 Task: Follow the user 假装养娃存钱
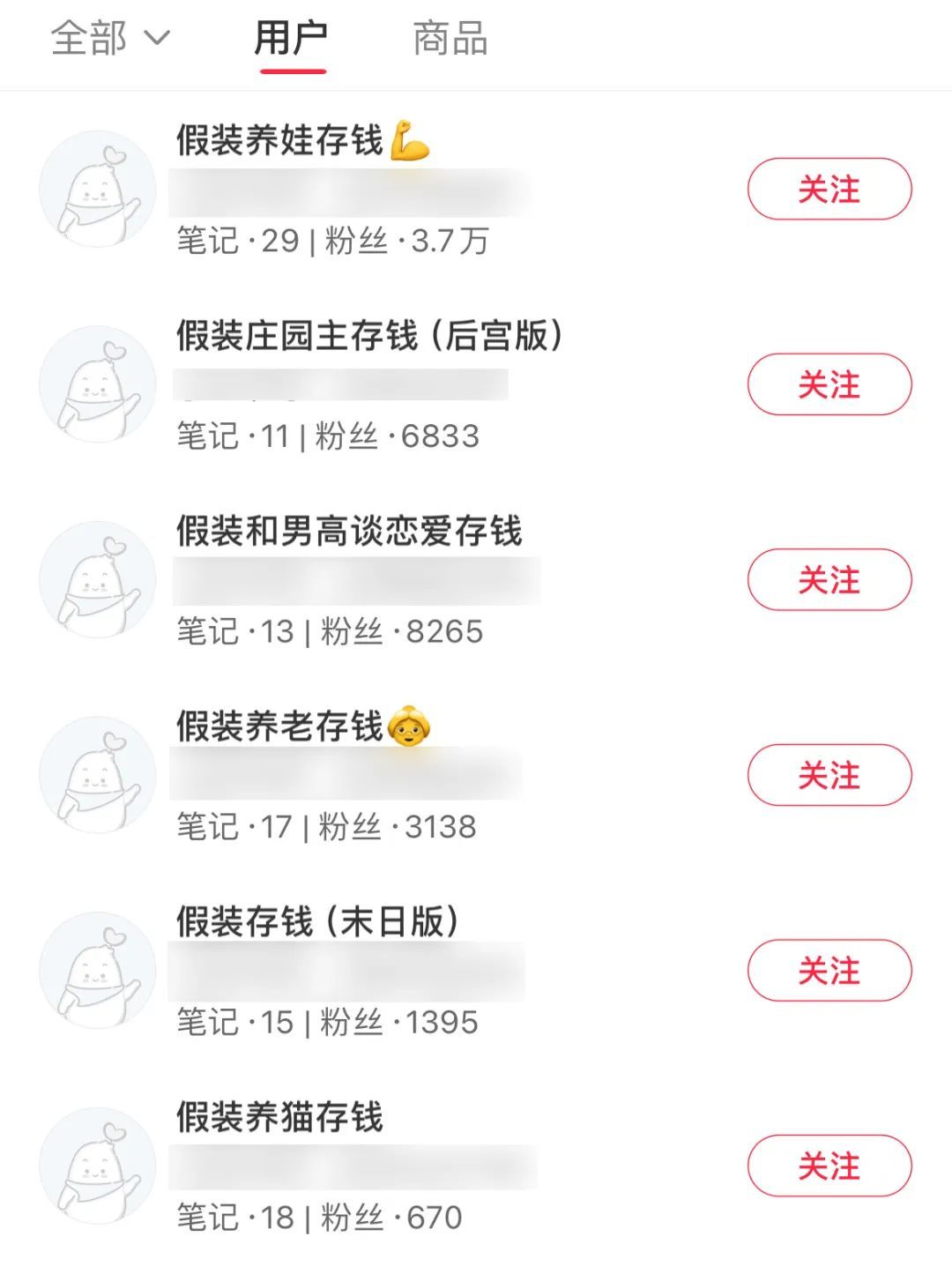coord(829,190)
